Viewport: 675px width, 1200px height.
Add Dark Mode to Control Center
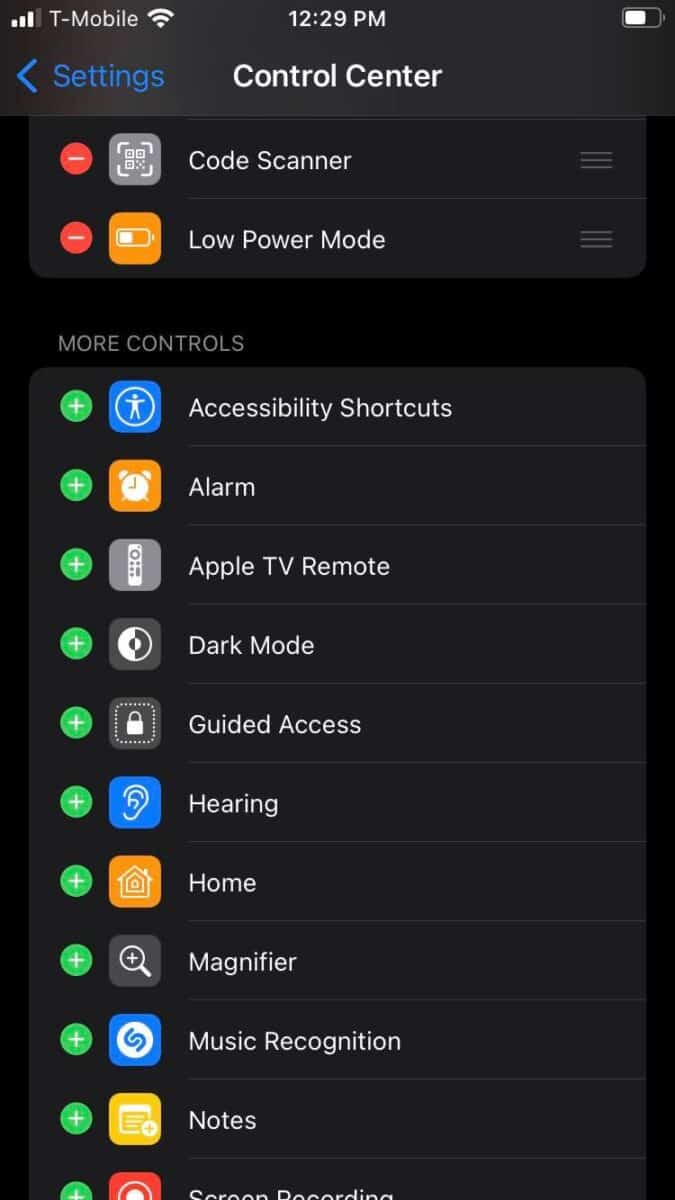point(76,644)
